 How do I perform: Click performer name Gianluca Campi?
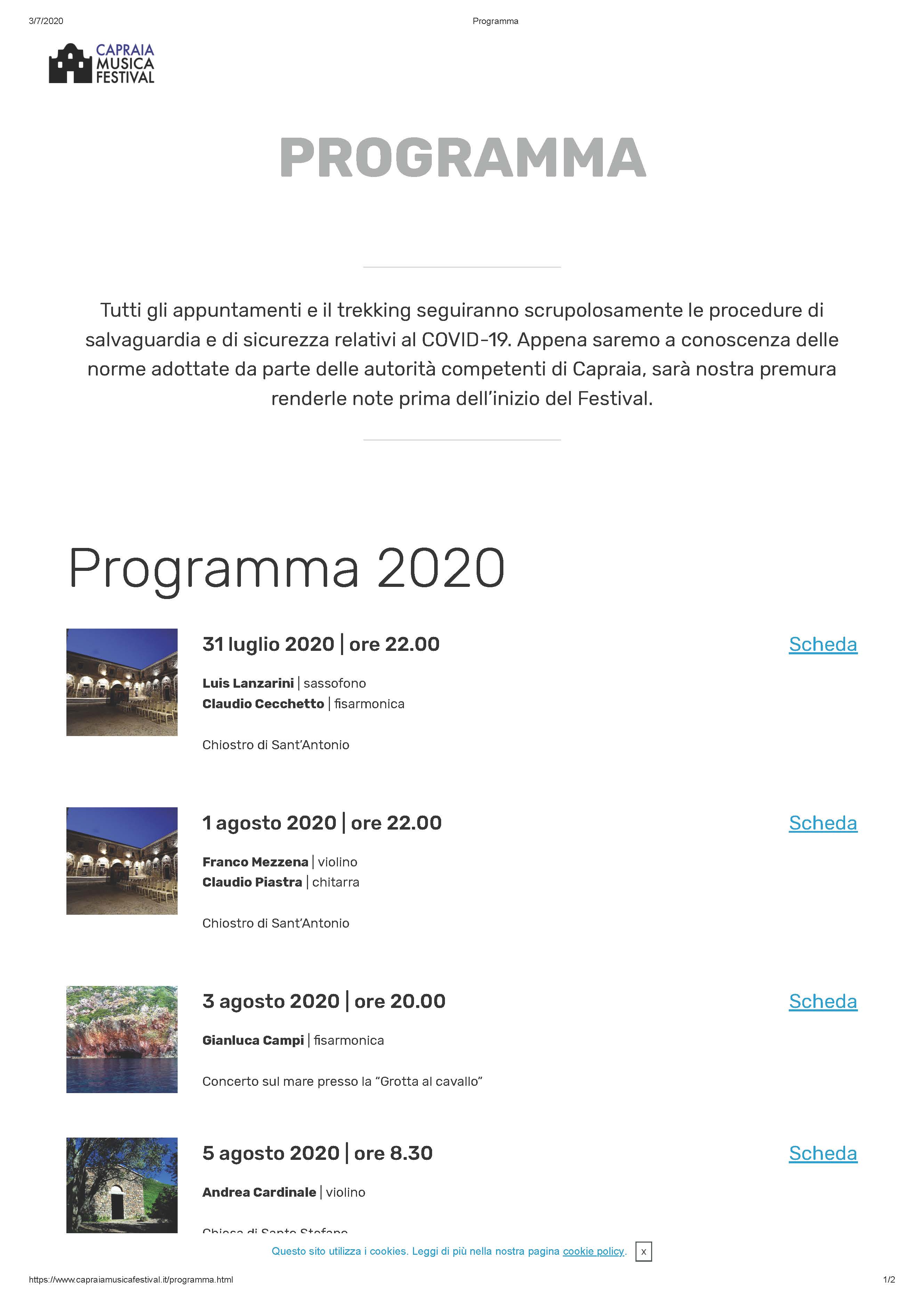click(253, 1040)
